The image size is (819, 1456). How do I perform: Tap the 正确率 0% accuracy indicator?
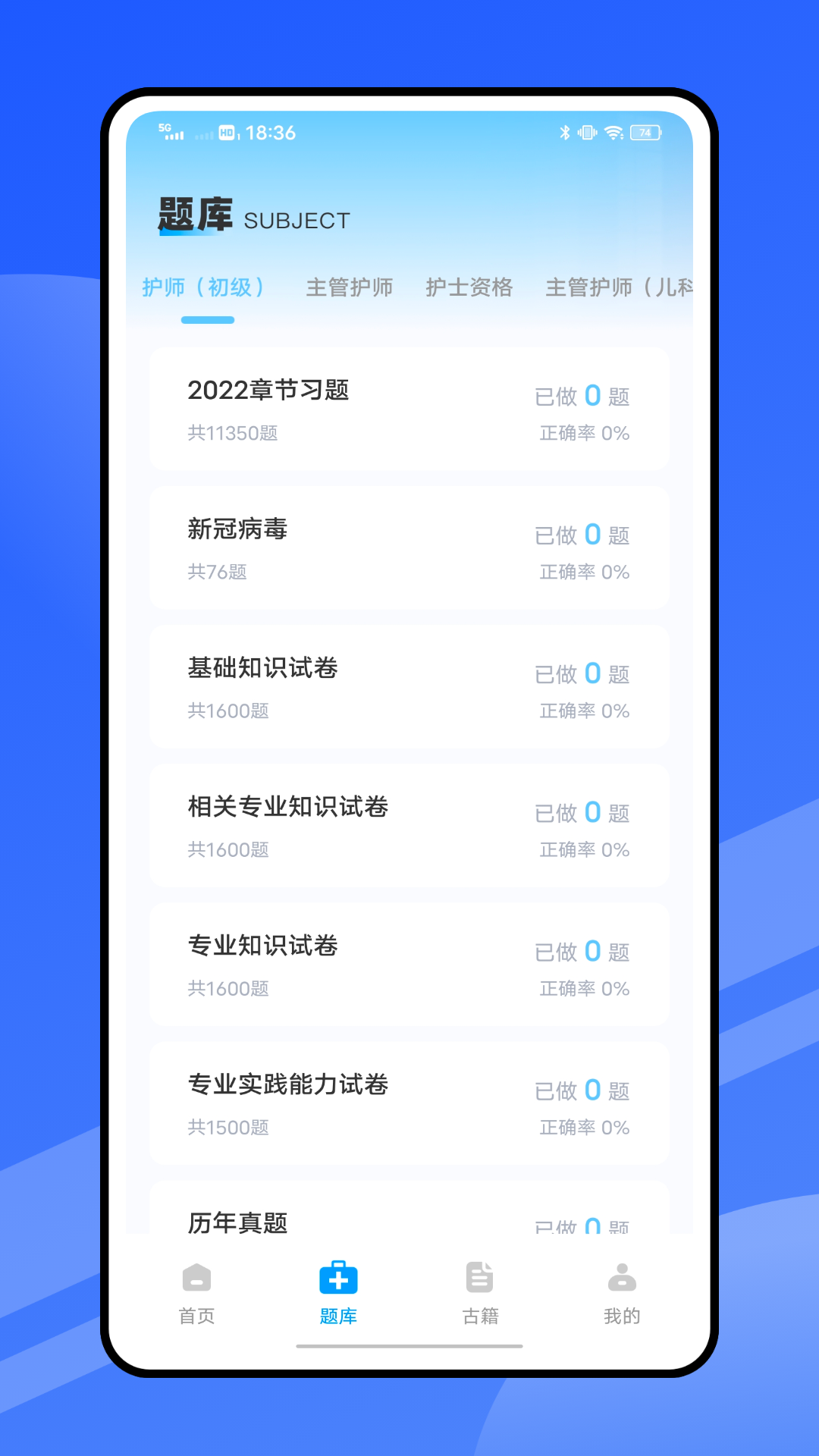pyautogui.click(x=585, y=433)
